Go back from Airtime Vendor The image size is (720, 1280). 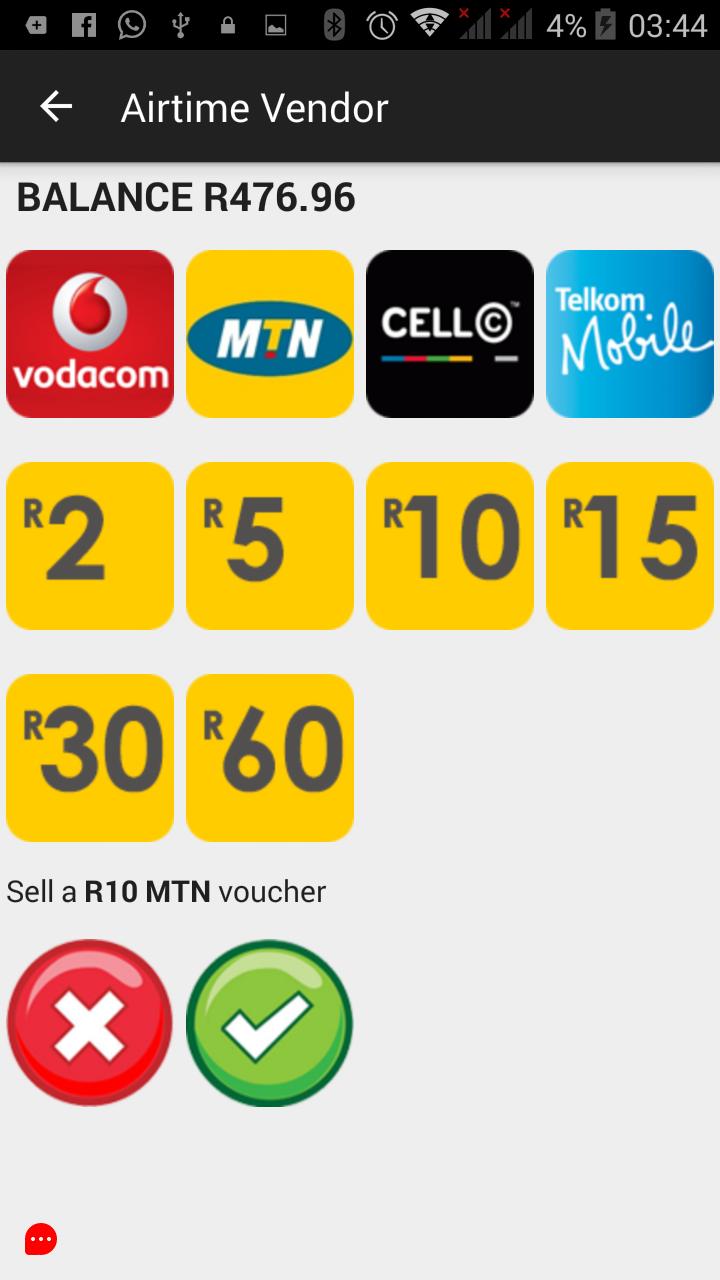[x=56, y=107]
